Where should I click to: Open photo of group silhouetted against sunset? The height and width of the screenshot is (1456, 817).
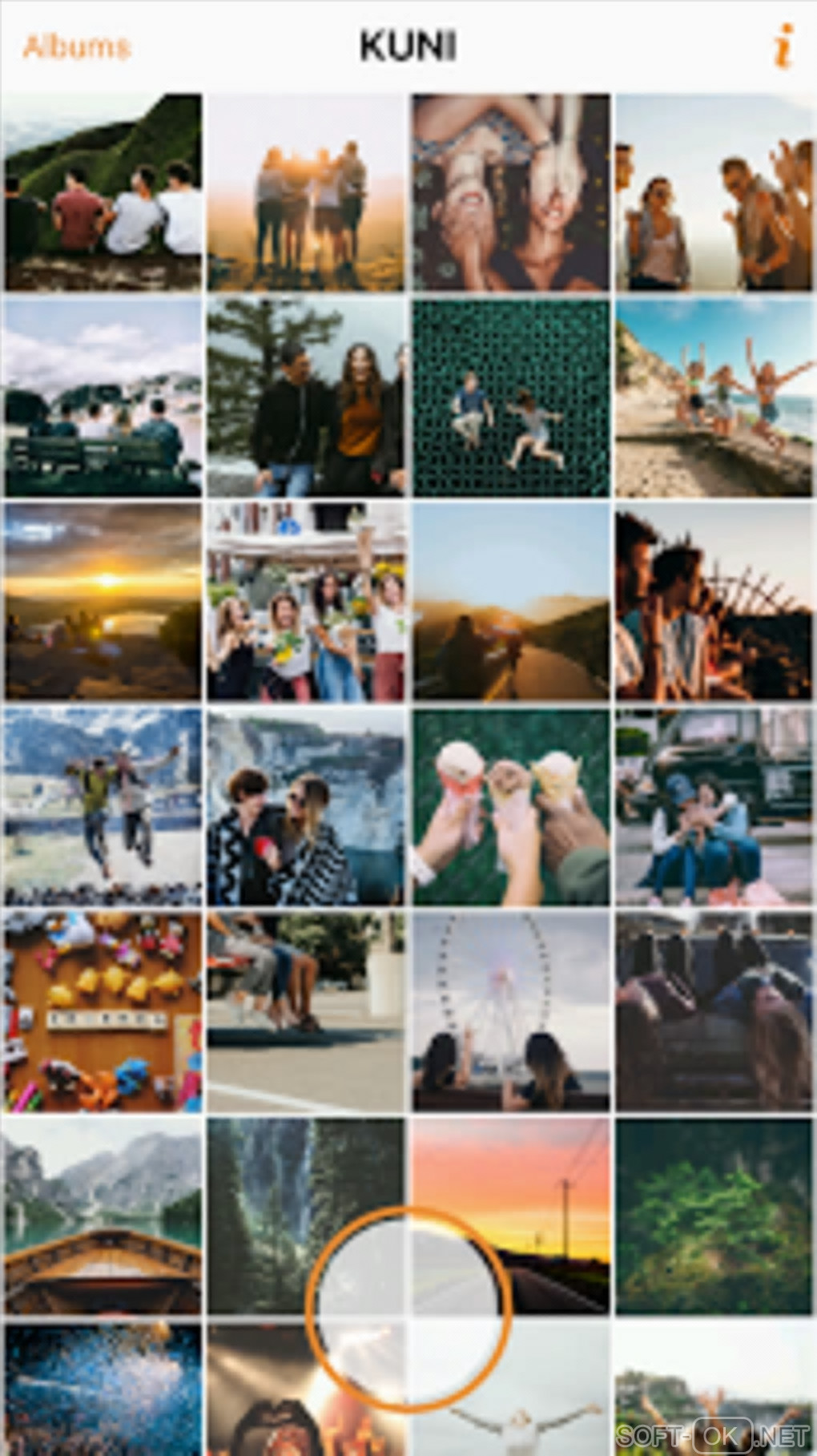pyautogui.click(x=306, y=192)
